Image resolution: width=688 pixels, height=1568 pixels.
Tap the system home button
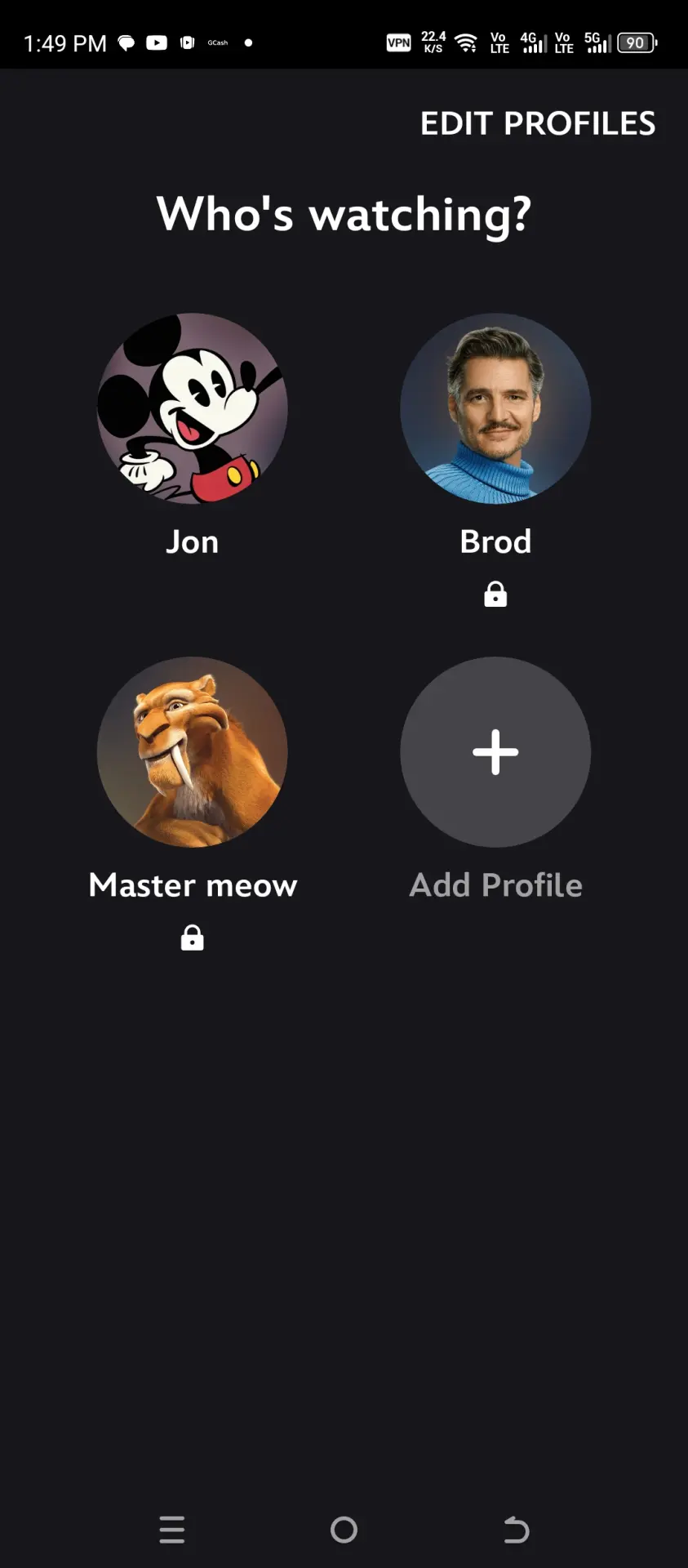point(344,1530)
